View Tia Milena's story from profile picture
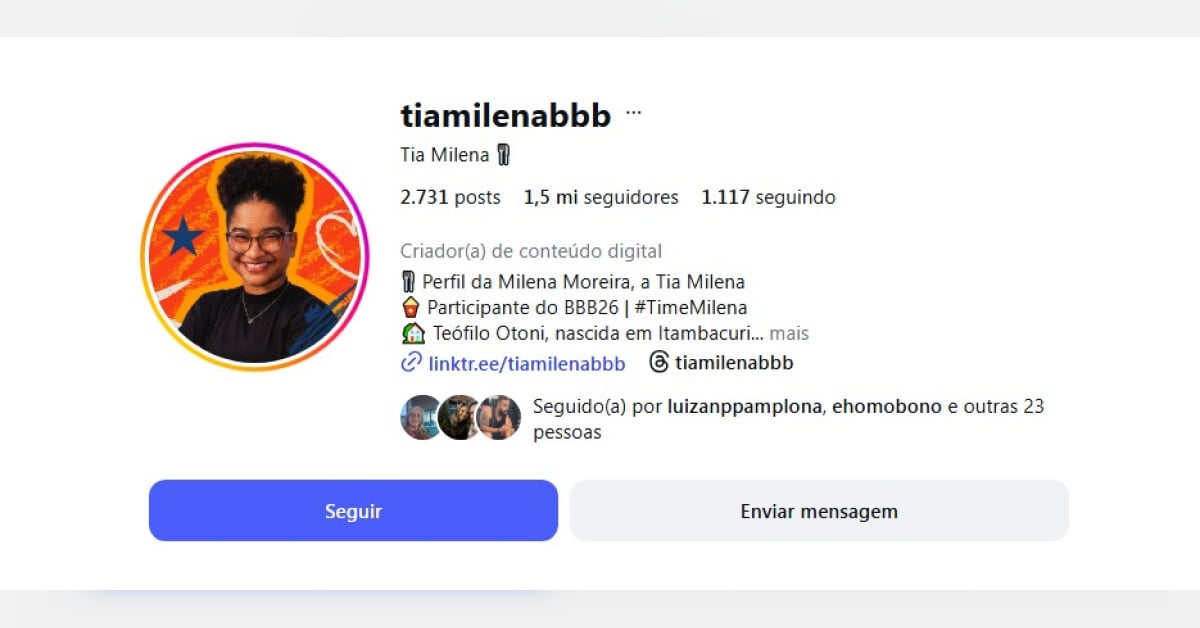This screenshot has height=628, width=1200. (255, 257)
